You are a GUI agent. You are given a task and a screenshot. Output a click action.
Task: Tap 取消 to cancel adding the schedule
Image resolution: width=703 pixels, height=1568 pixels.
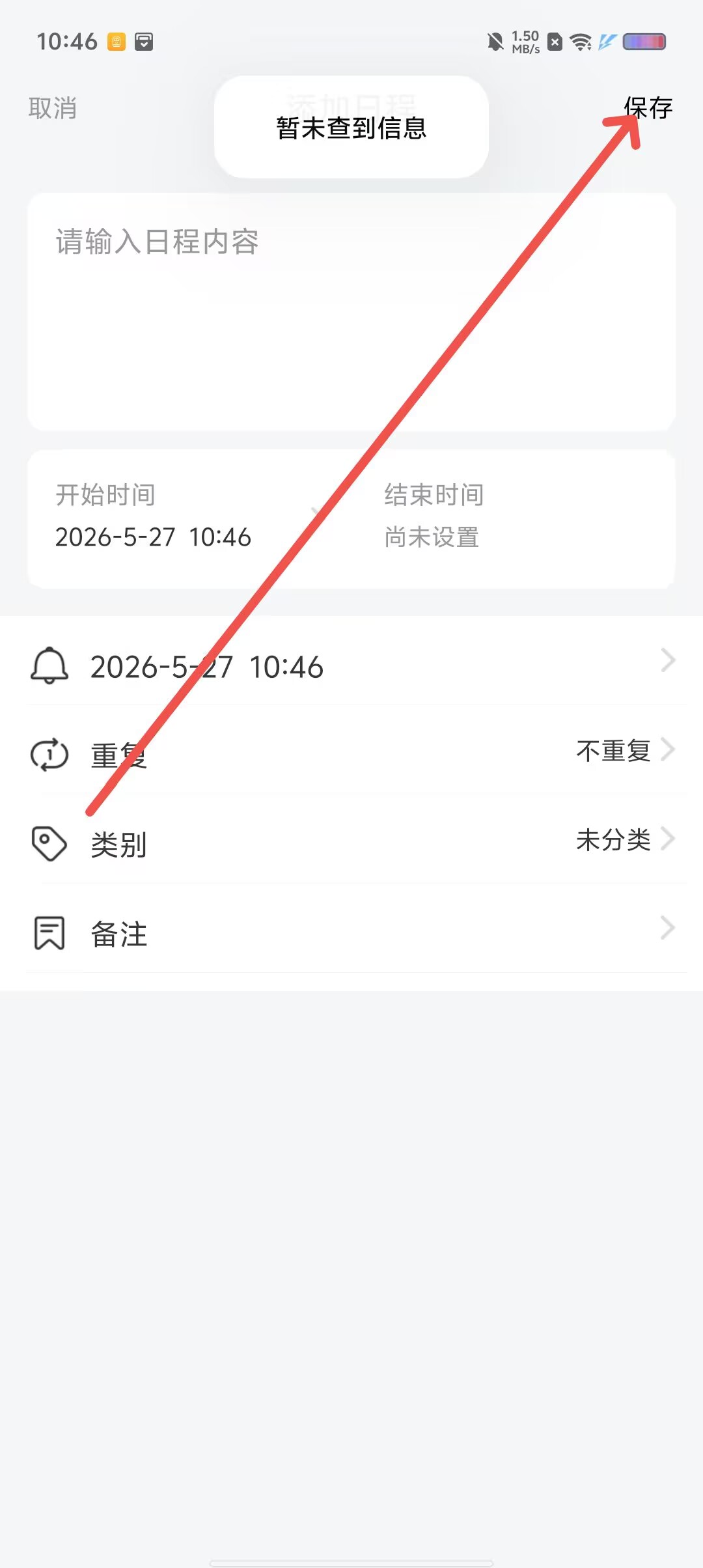(x=53, y=108)
